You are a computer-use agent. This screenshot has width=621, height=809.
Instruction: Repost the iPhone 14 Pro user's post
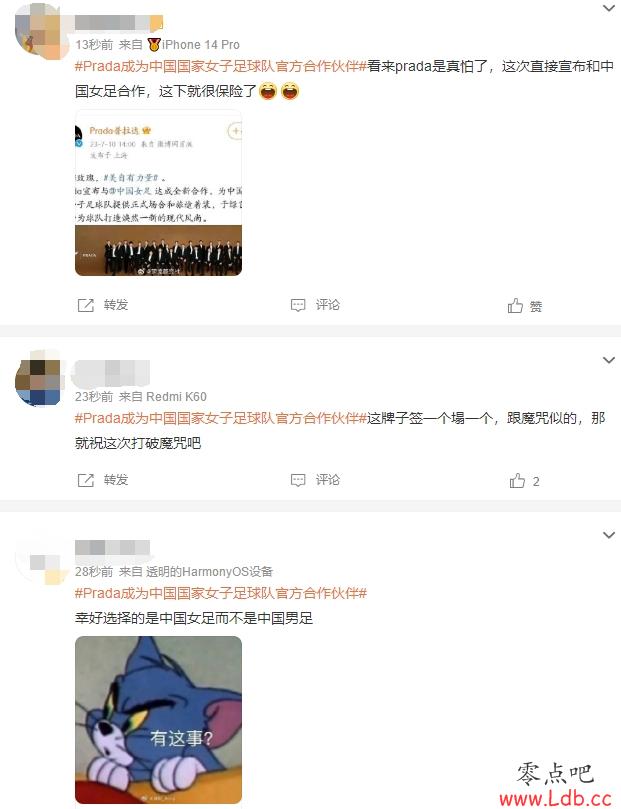point(103,305)
